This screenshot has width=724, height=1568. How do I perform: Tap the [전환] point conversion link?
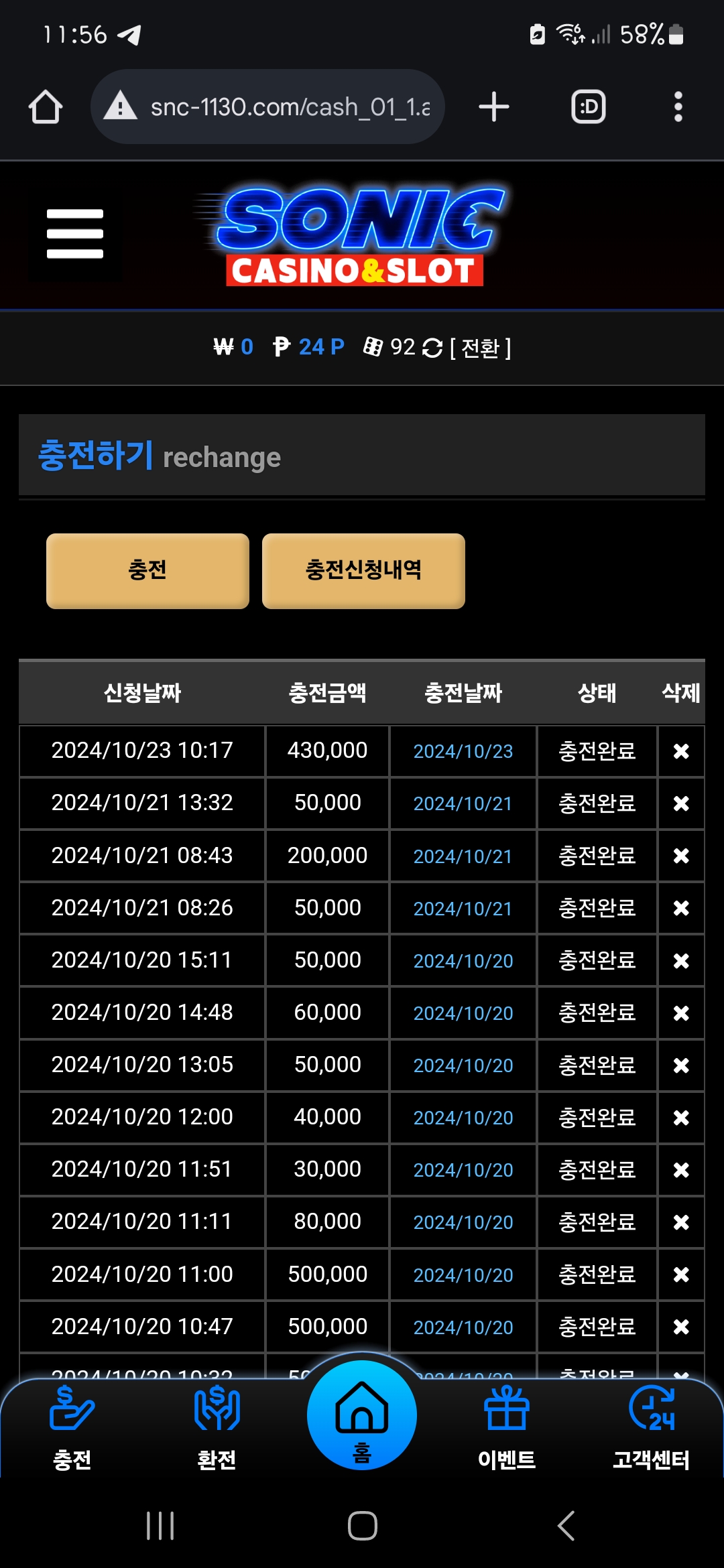(x=481, y=348)
